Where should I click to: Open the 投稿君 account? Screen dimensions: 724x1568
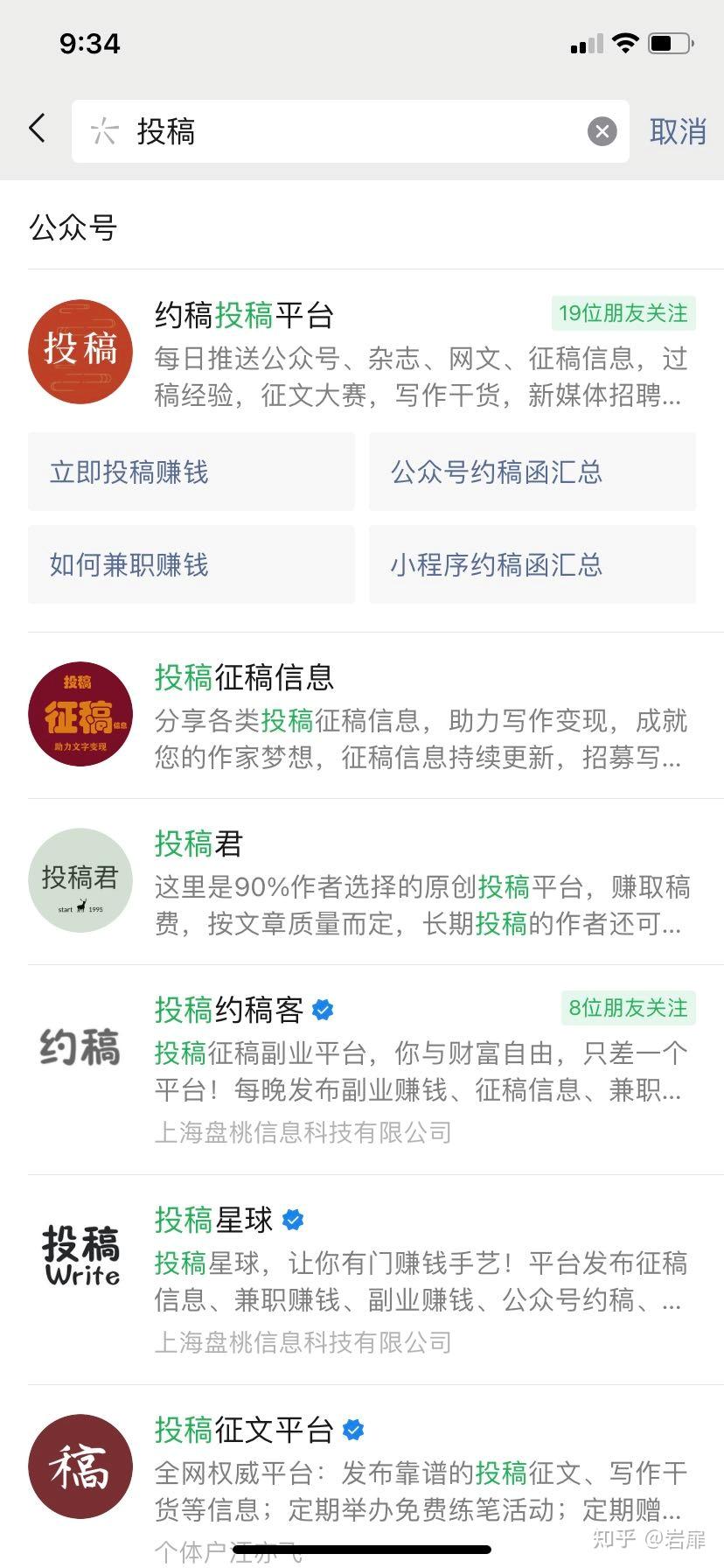tap(362, 881)
